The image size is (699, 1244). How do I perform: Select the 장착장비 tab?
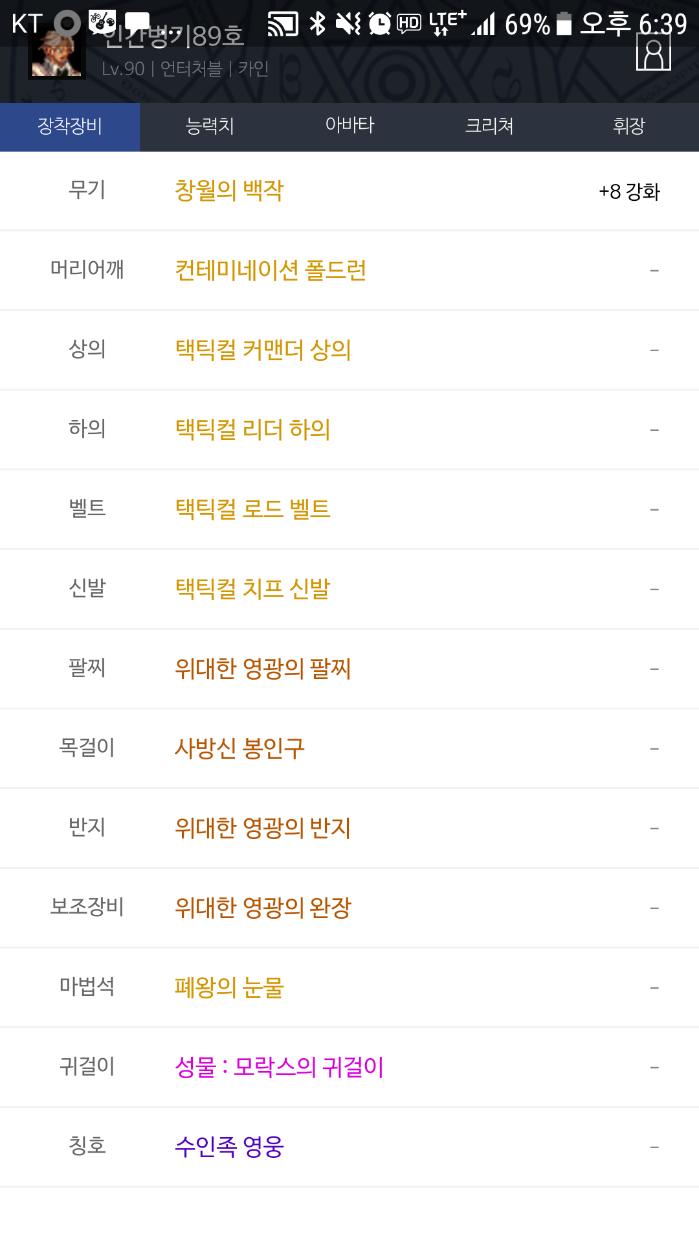coord(70,127)
